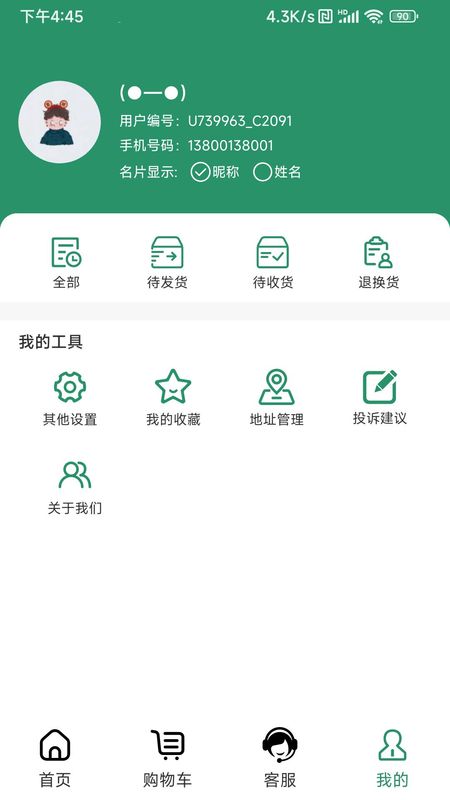This screenshot has width=450, height=800.
Task: Open 关于我们
Action: coord(75,488)
